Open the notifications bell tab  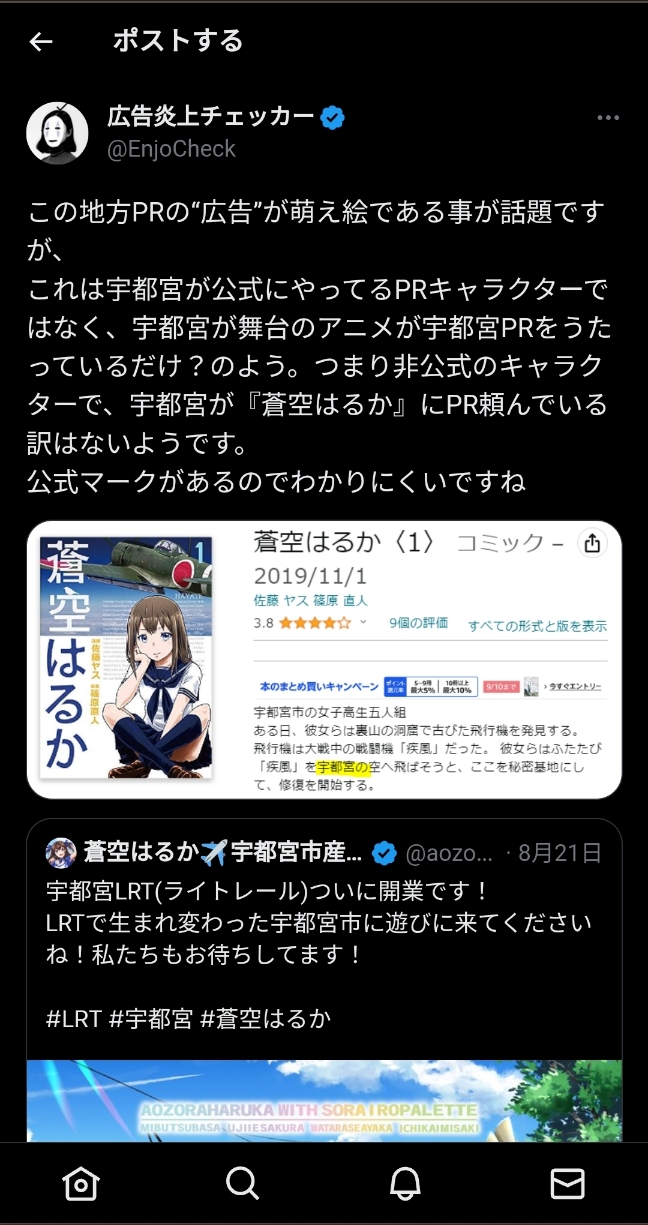[405, 1184]
